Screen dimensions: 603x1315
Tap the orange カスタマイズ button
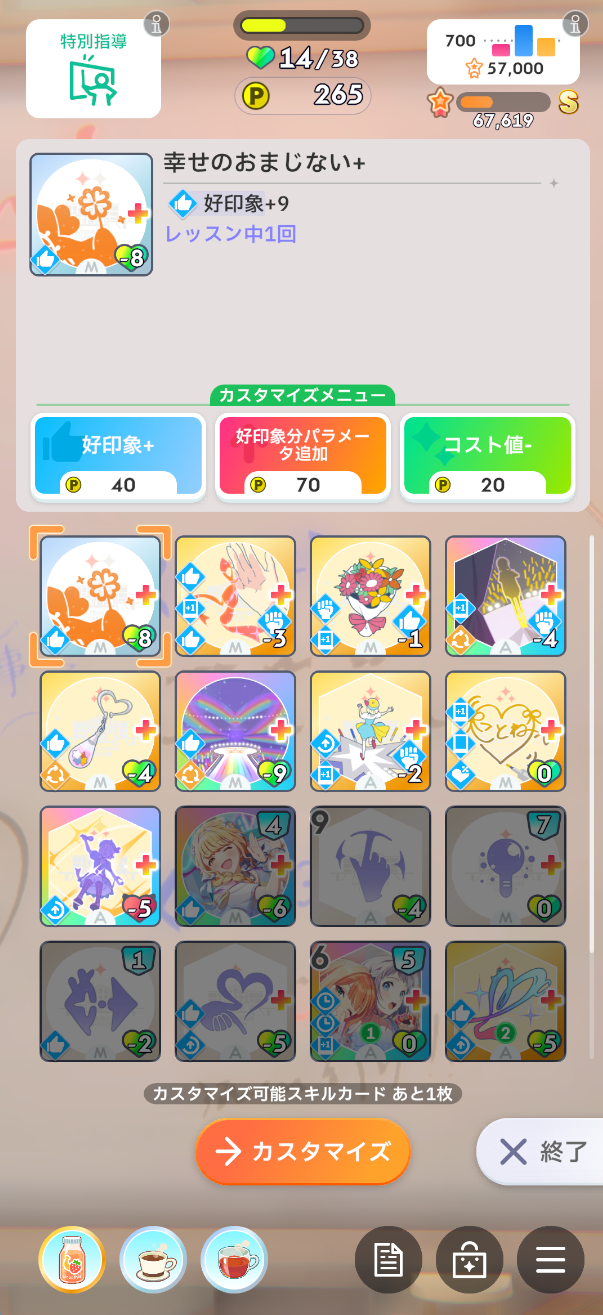point(303,1151)
